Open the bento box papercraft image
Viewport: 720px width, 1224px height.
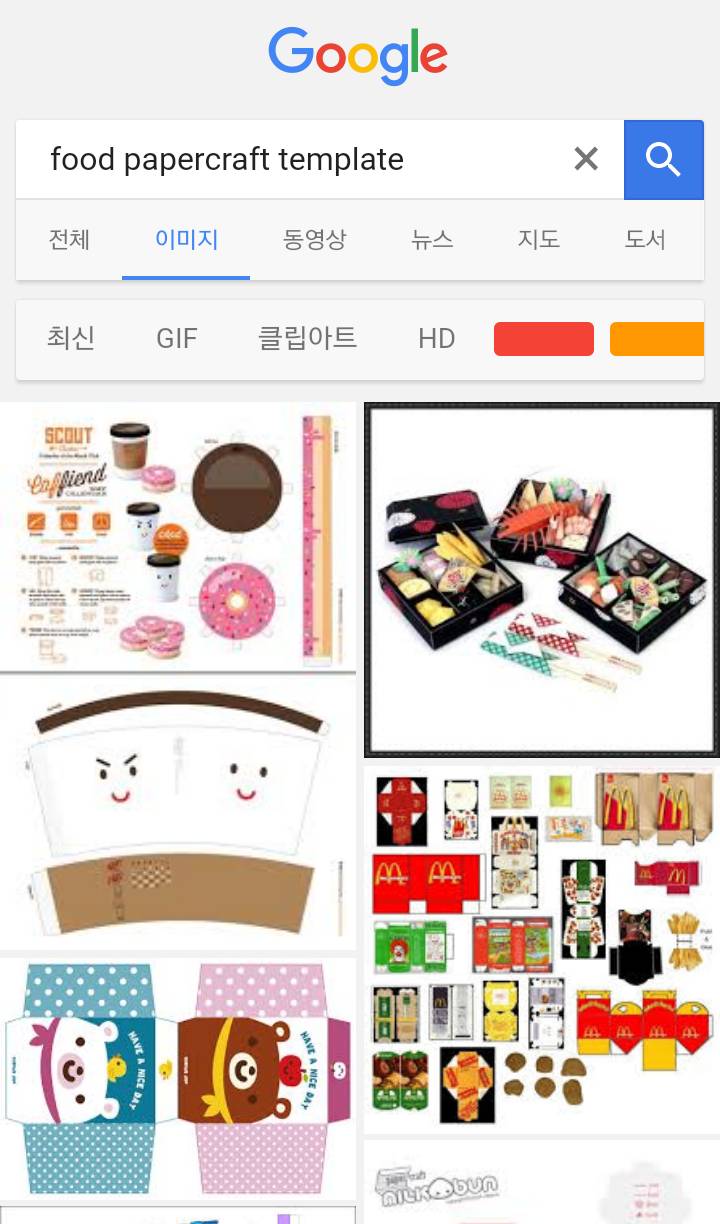pos(541,580)
